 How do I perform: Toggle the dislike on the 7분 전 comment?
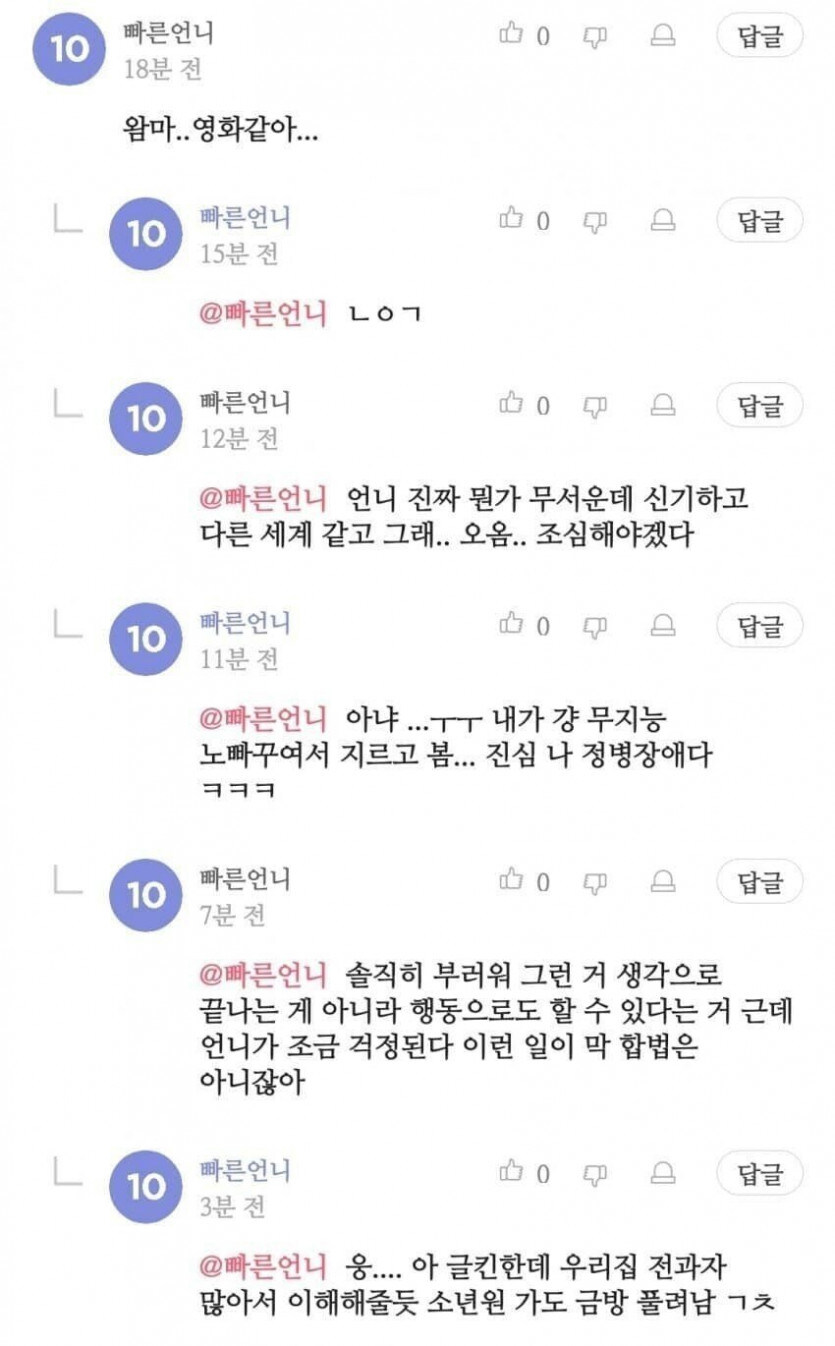tap(595, 882)
